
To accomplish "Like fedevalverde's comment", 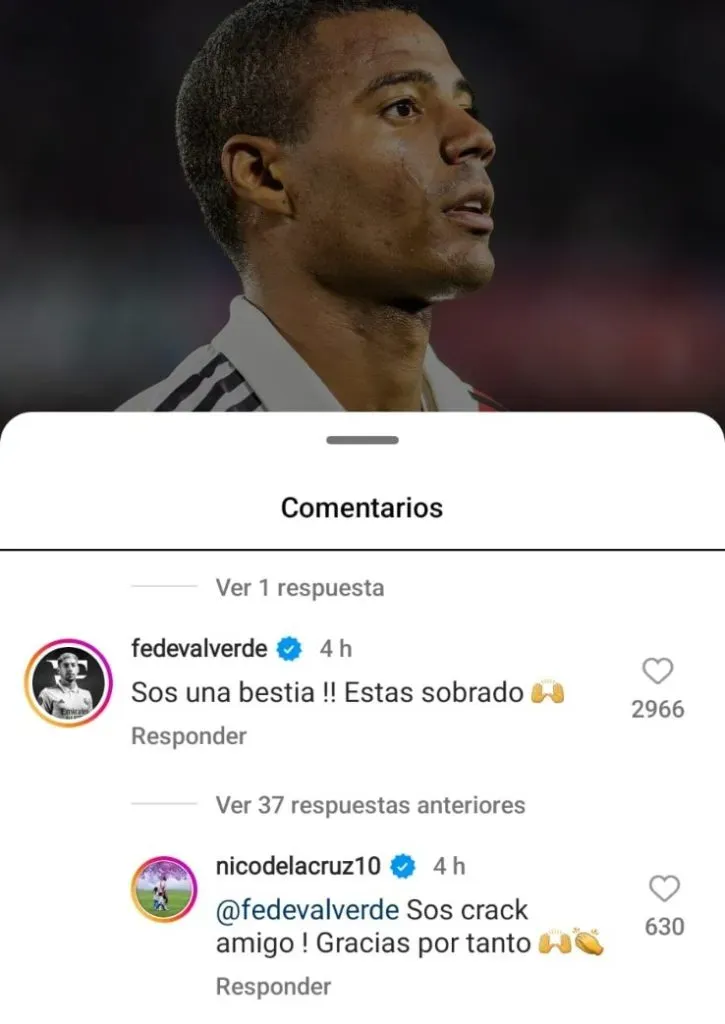I will pyautogui.click(x=657, y=671).
